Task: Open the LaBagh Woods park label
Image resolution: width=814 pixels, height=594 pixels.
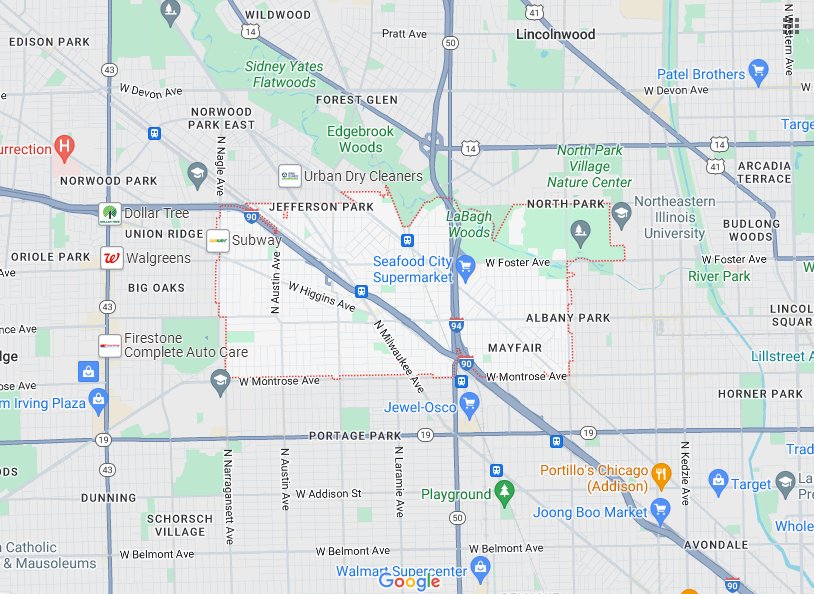Action: (468, 225)
